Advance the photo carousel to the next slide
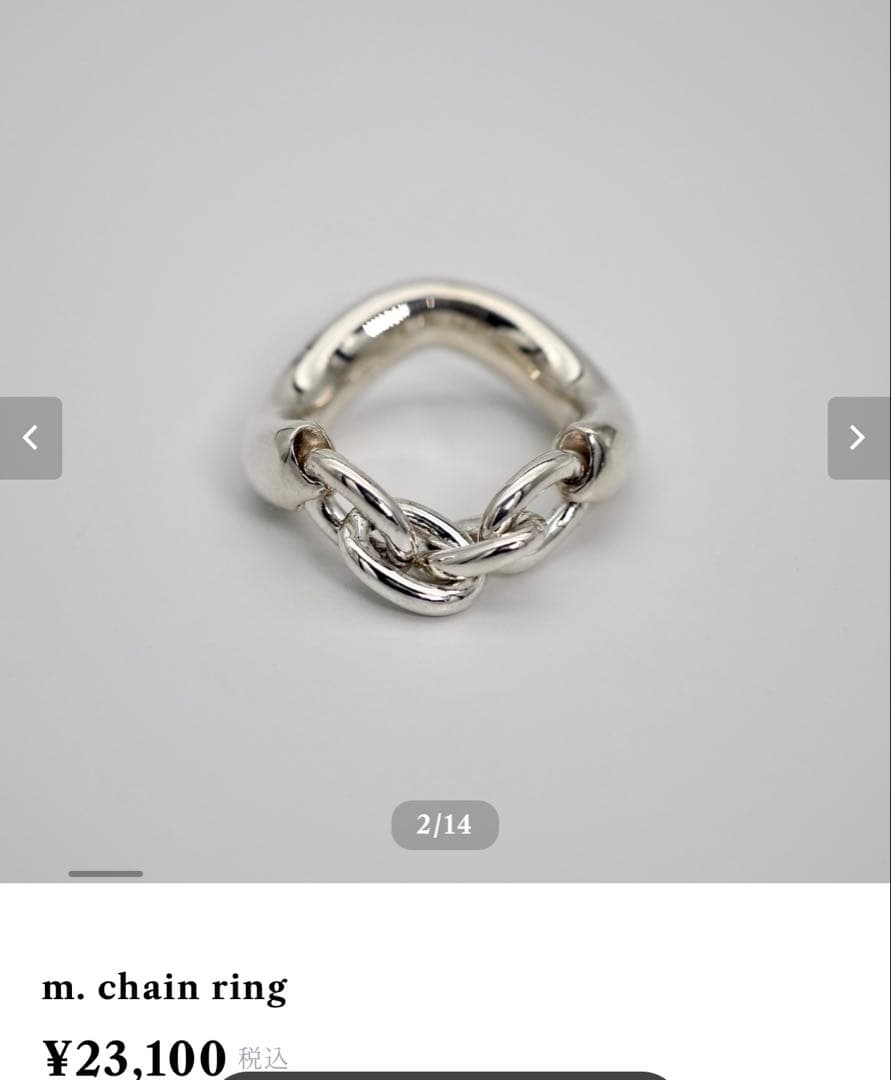 coord(858,438)
